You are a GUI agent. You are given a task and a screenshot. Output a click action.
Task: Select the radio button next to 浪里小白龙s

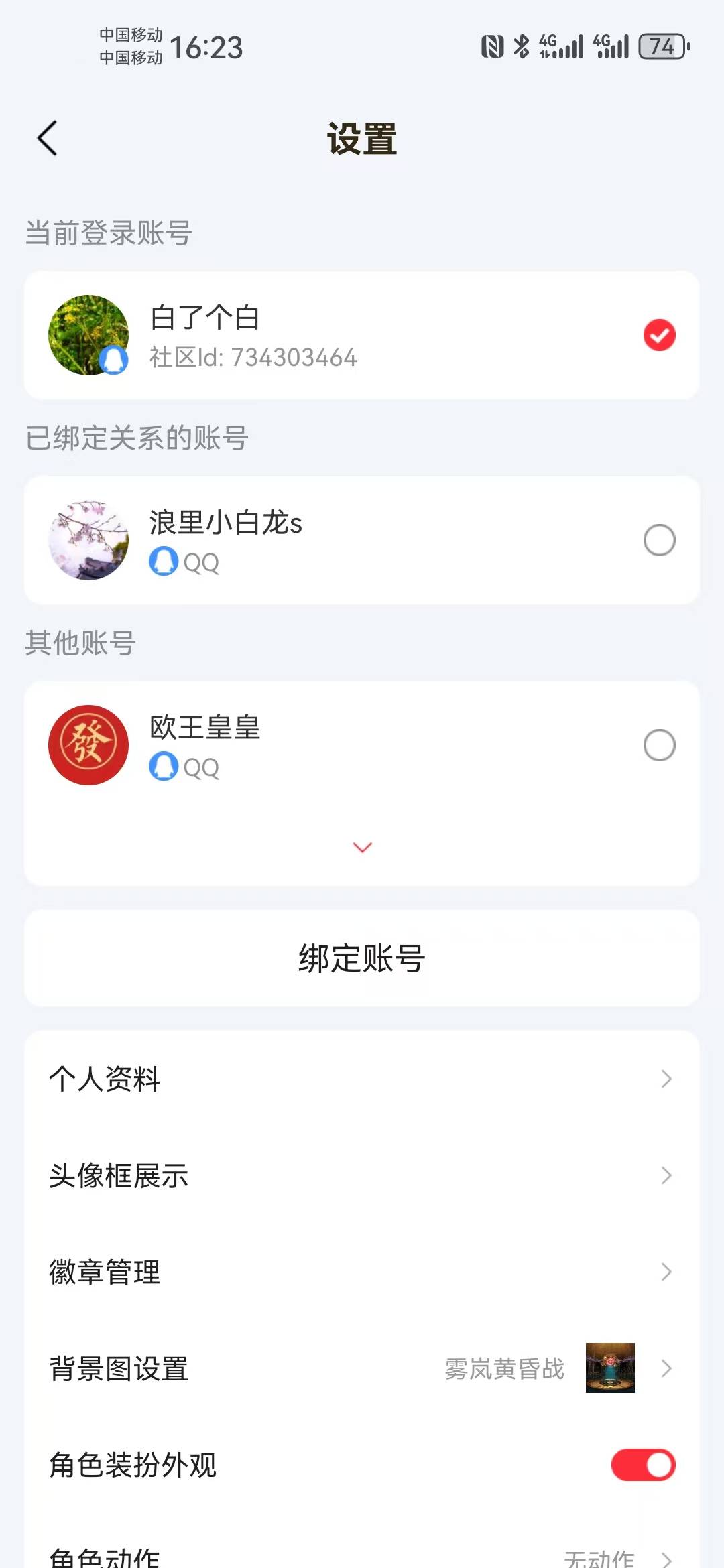click(x=660, y=540)
